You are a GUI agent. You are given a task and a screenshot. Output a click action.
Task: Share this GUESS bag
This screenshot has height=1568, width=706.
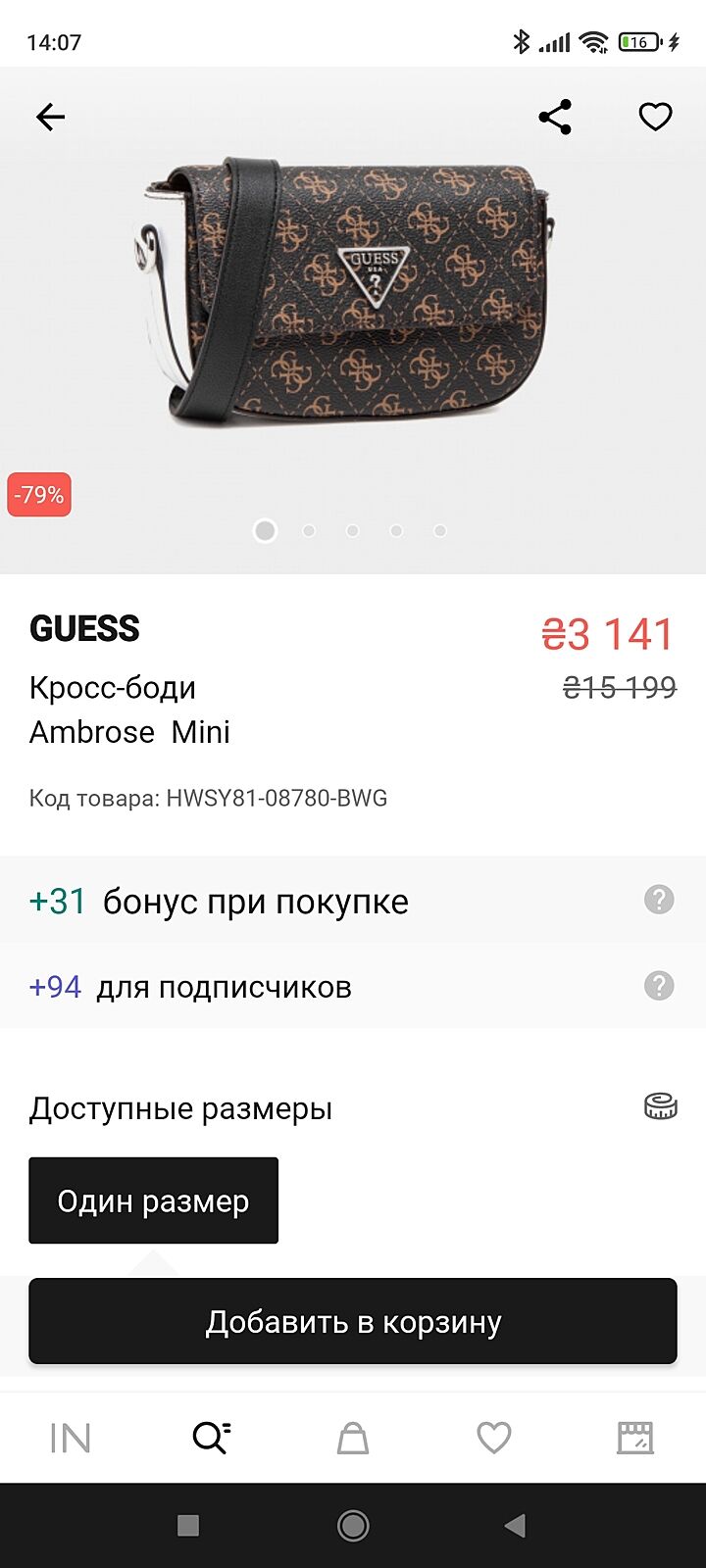(555, 118)
